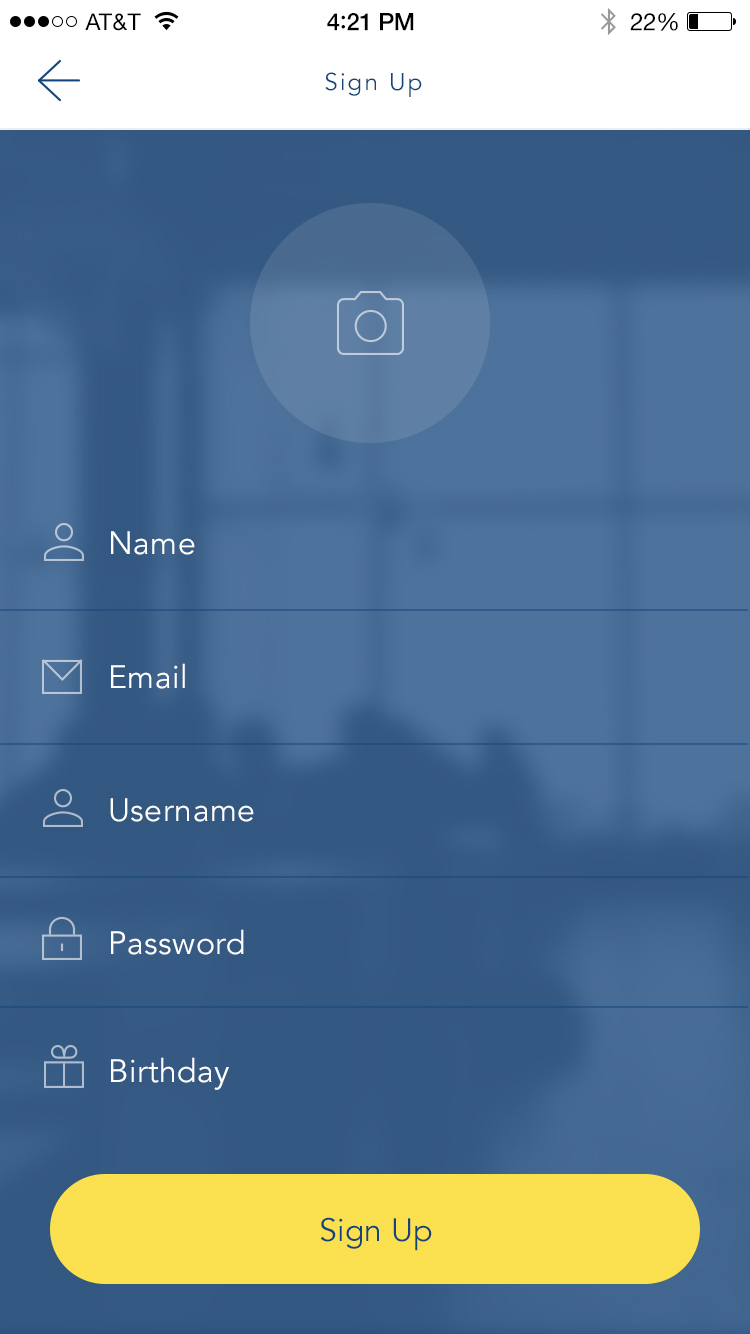Click the padlock icon next to Password

point(62,941)
